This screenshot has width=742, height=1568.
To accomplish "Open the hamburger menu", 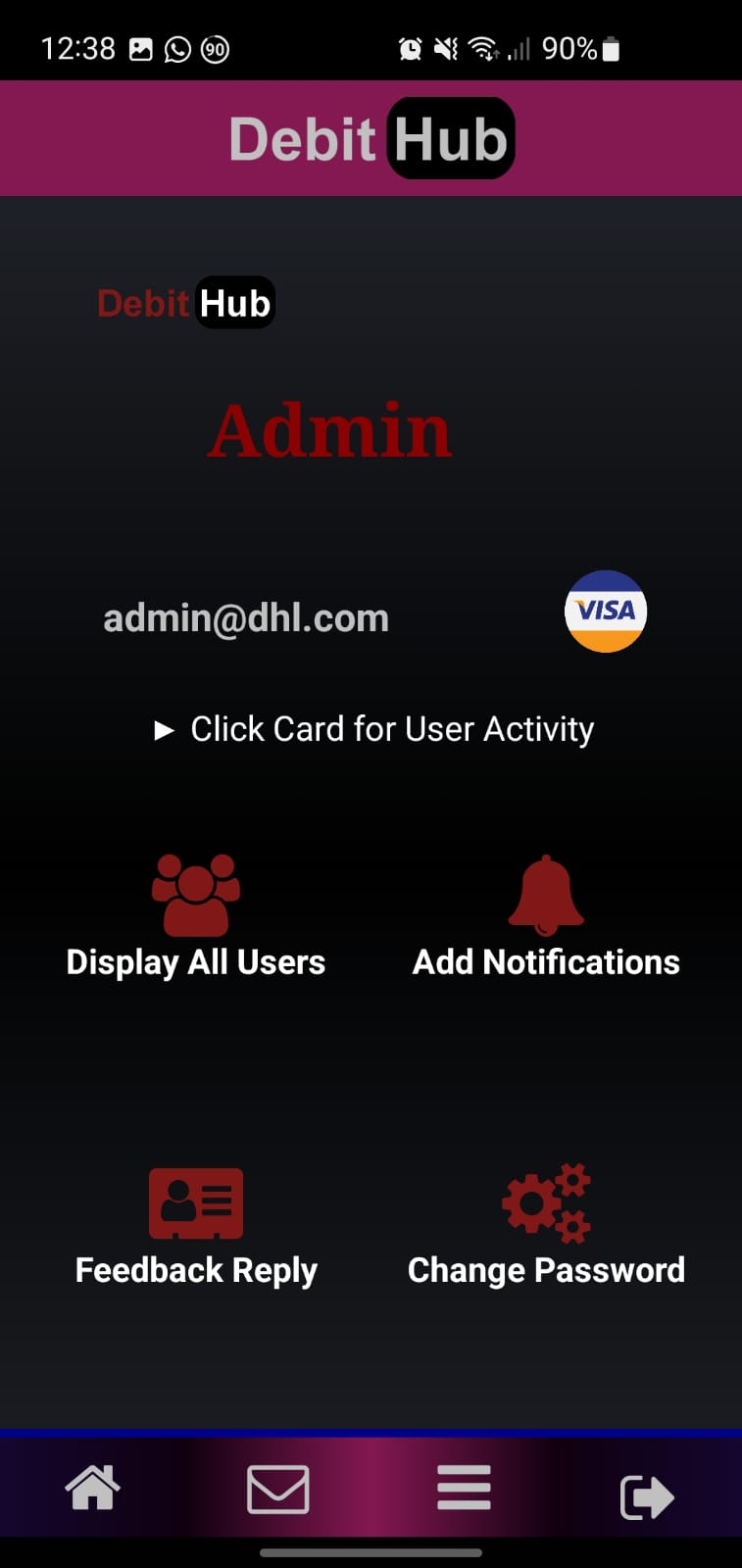I will tap(464, 1488).
